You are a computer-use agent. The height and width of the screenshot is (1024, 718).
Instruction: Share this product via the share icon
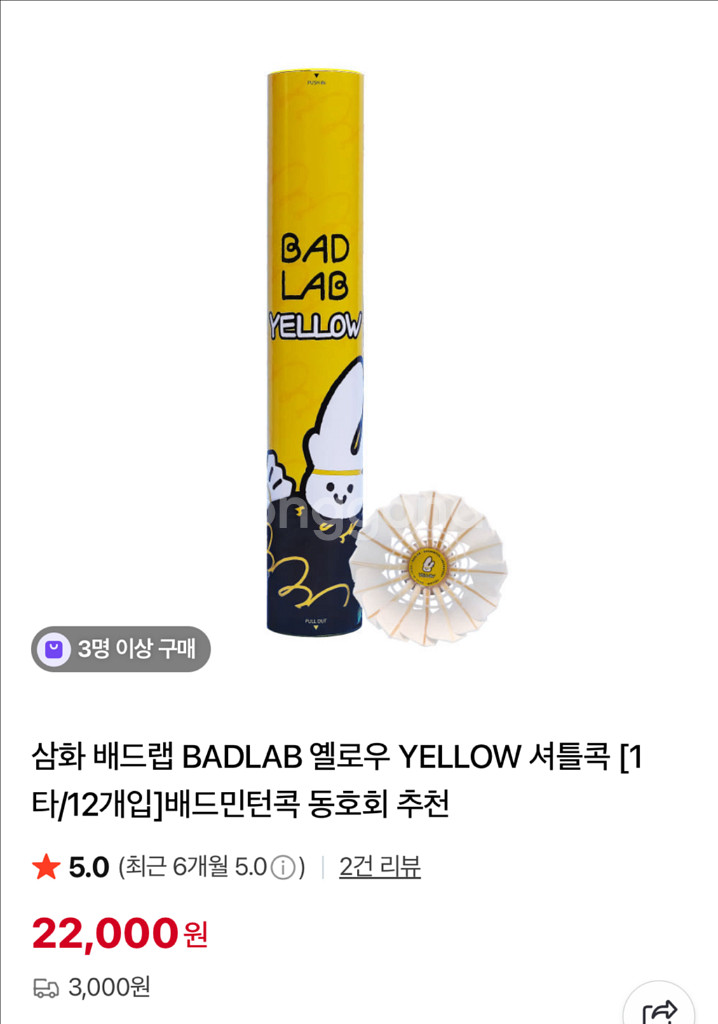tap(660, 1008)
